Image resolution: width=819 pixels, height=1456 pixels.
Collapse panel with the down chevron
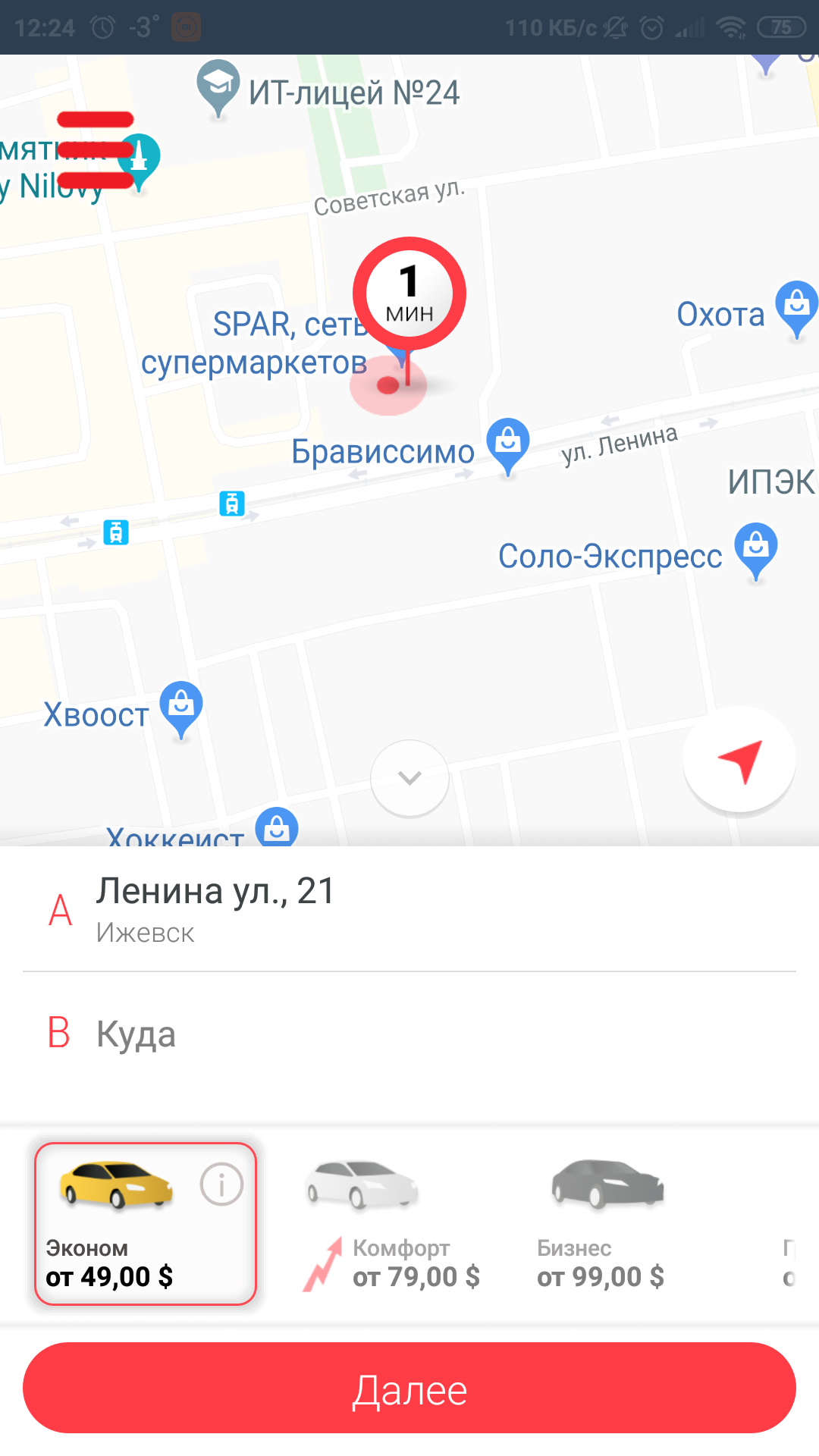409,778
